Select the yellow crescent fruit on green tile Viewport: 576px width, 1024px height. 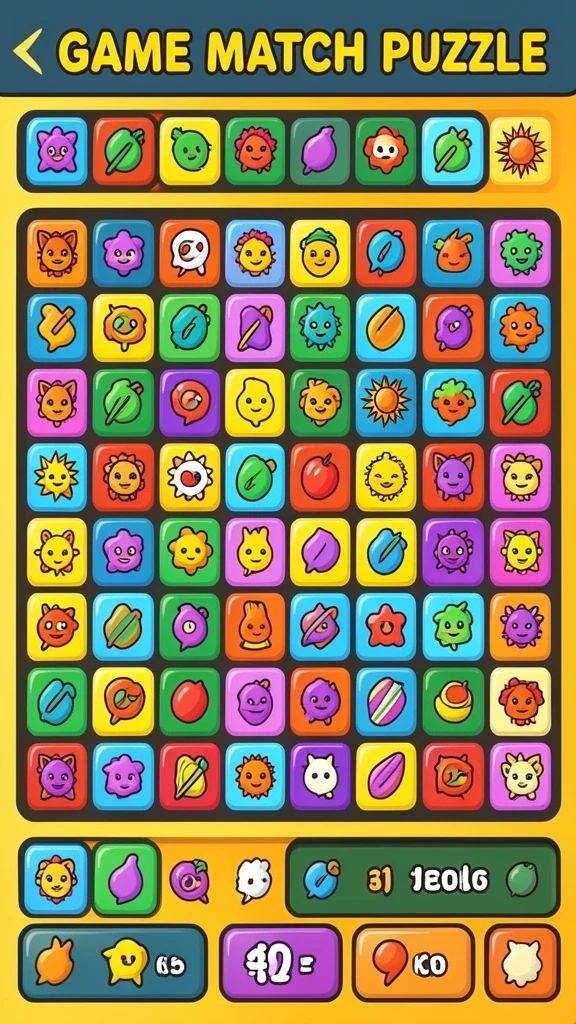click(453, 701)
